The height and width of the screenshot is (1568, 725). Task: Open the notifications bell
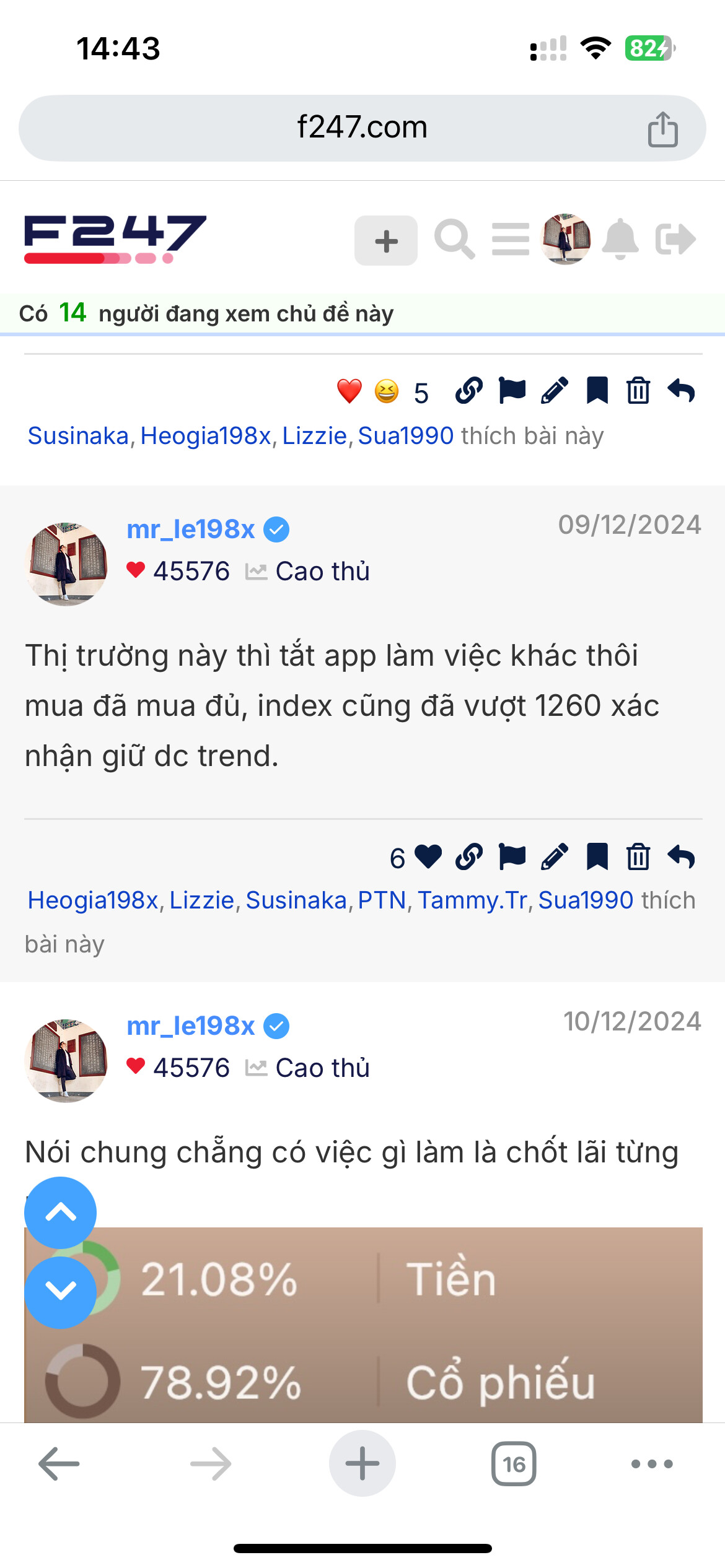[x=620, y=240]
